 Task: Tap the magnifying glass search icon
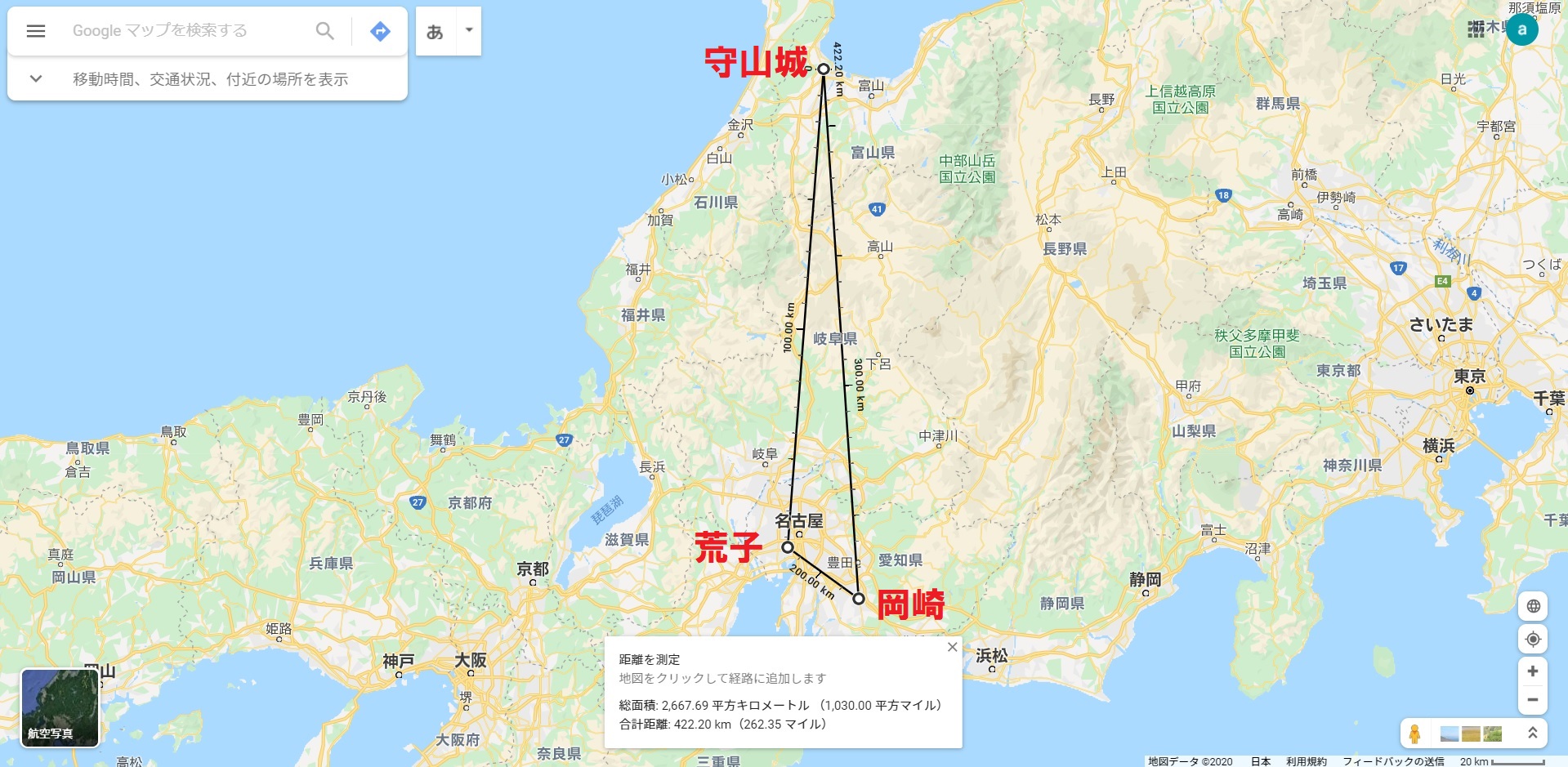coord(324,31)
